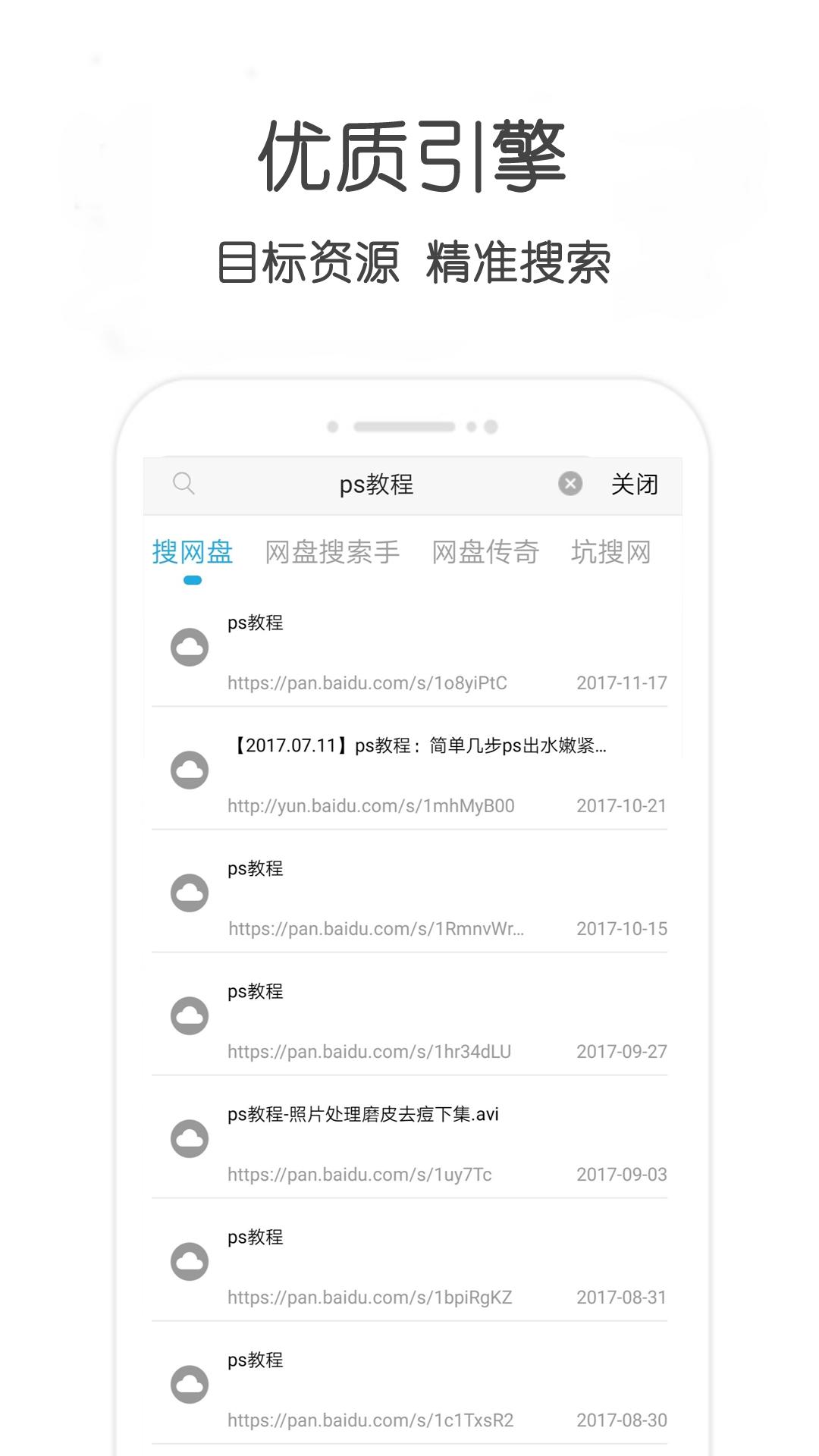Image resolution: width=819 pixels, height=1456 pixels.
Task: Click the magnifier search icon
Action: tap(184, 483)
